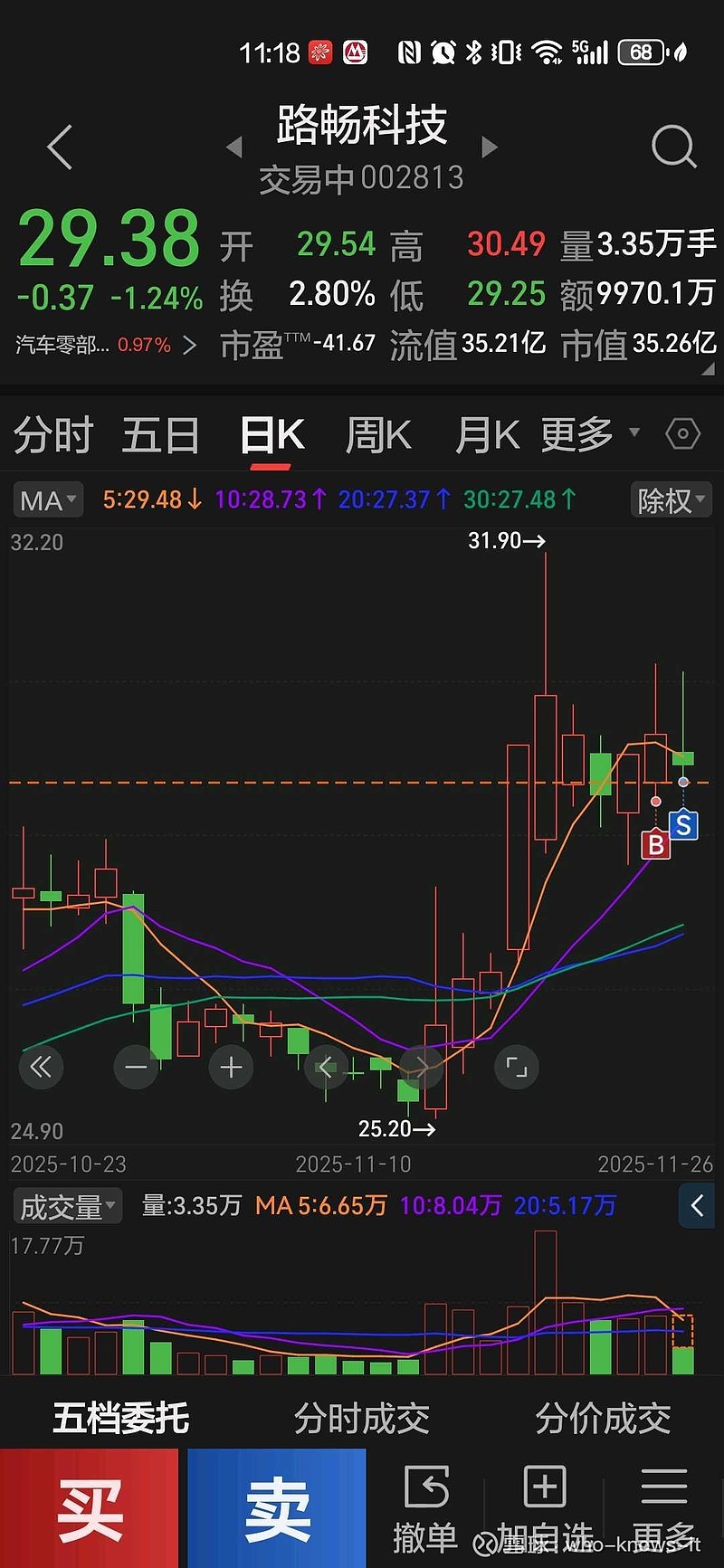The height and width of the screenshot is (1568, 724).
Task: Switch to the next stock arrow
Action: click(x=490, y=147)
